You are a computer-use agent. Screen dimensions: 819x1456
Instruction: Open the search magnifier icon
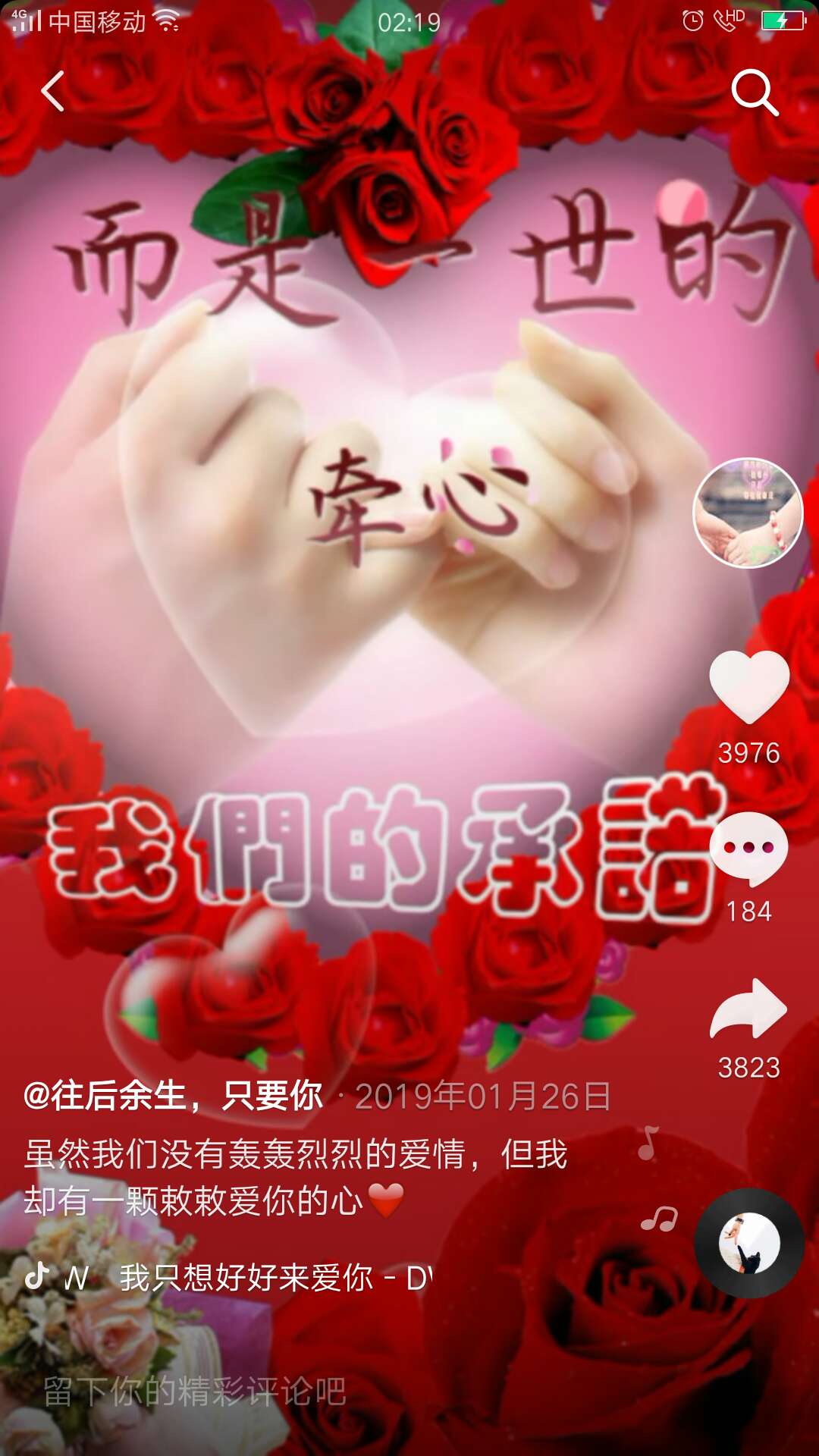click(x=755, y=93)
